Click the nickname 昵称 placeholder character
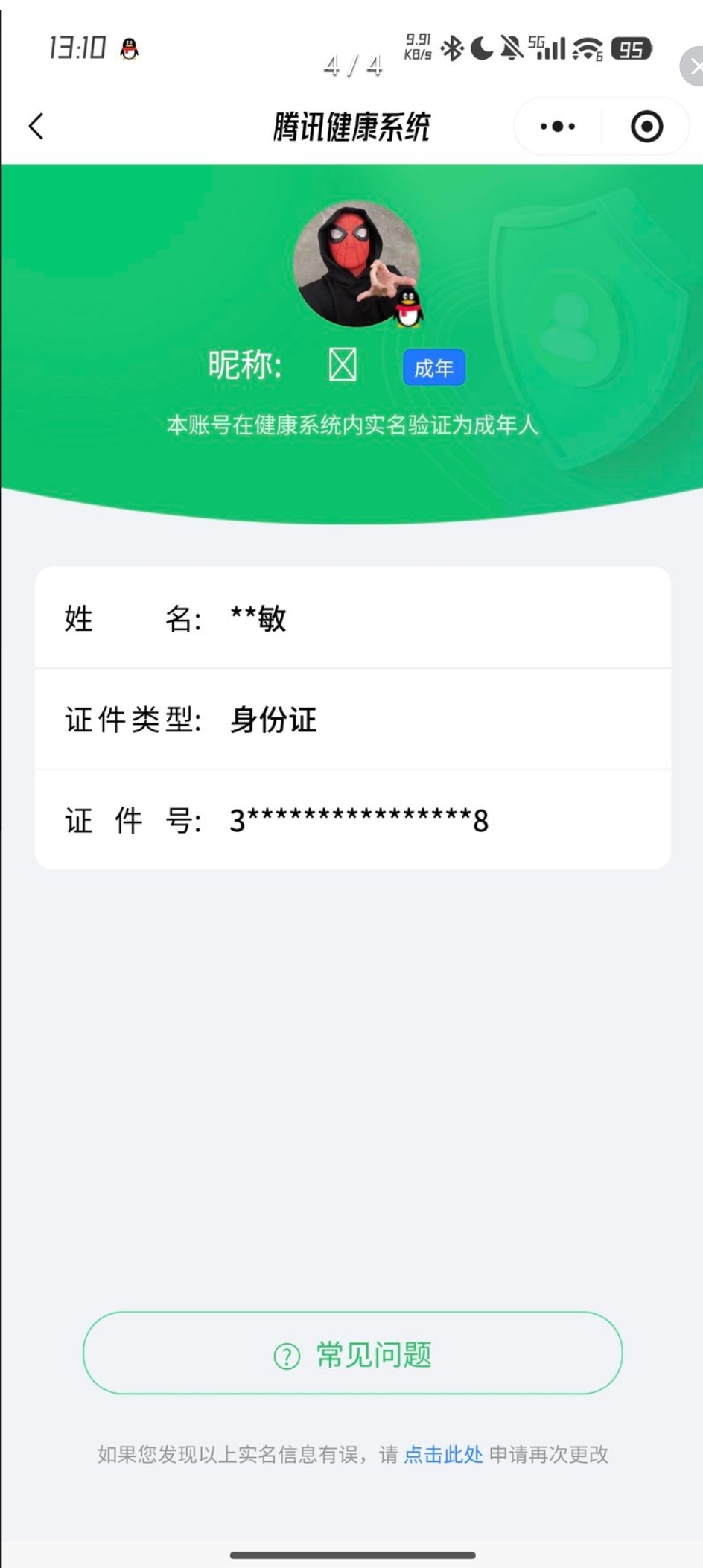 click(x=342, y=365)
